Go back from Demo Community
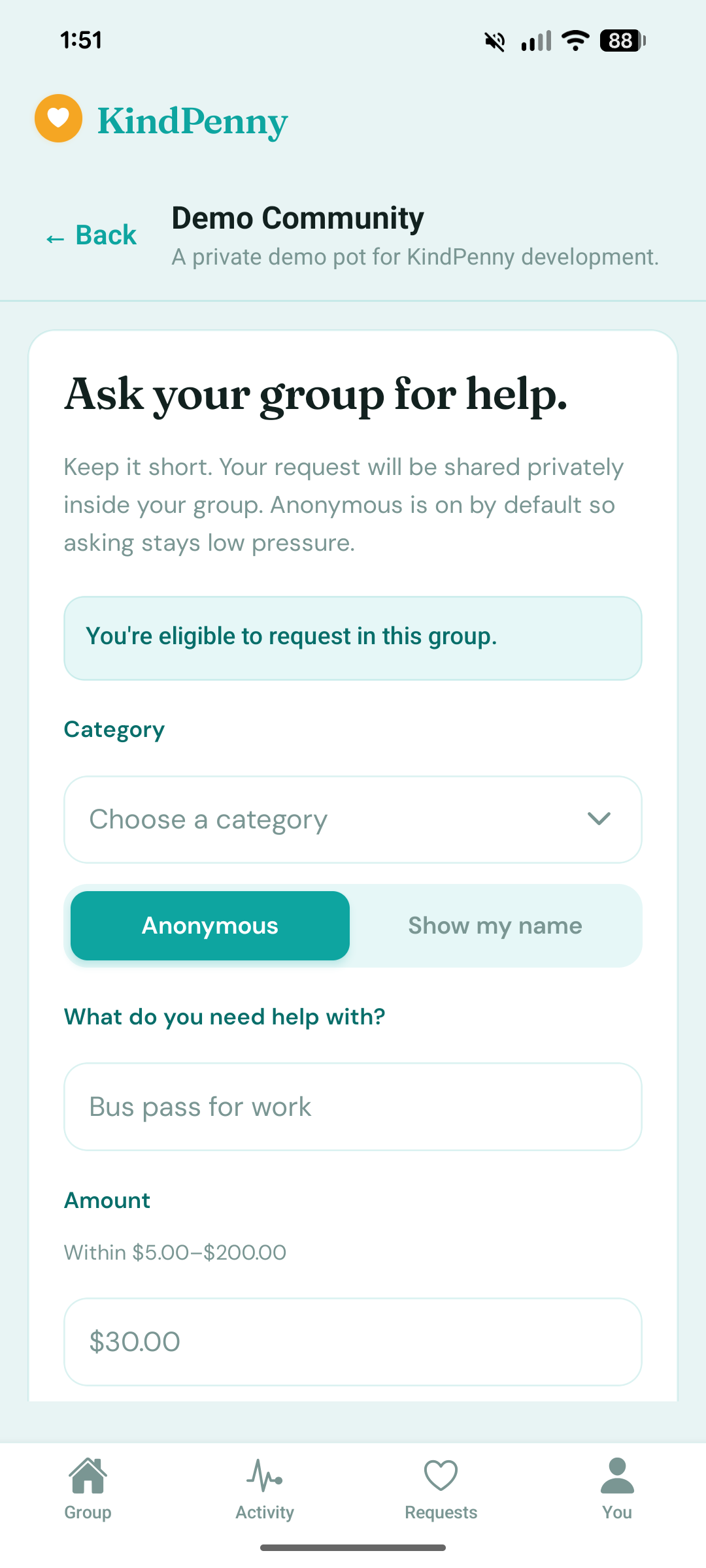706x1568 pixels. pos(92,236)
